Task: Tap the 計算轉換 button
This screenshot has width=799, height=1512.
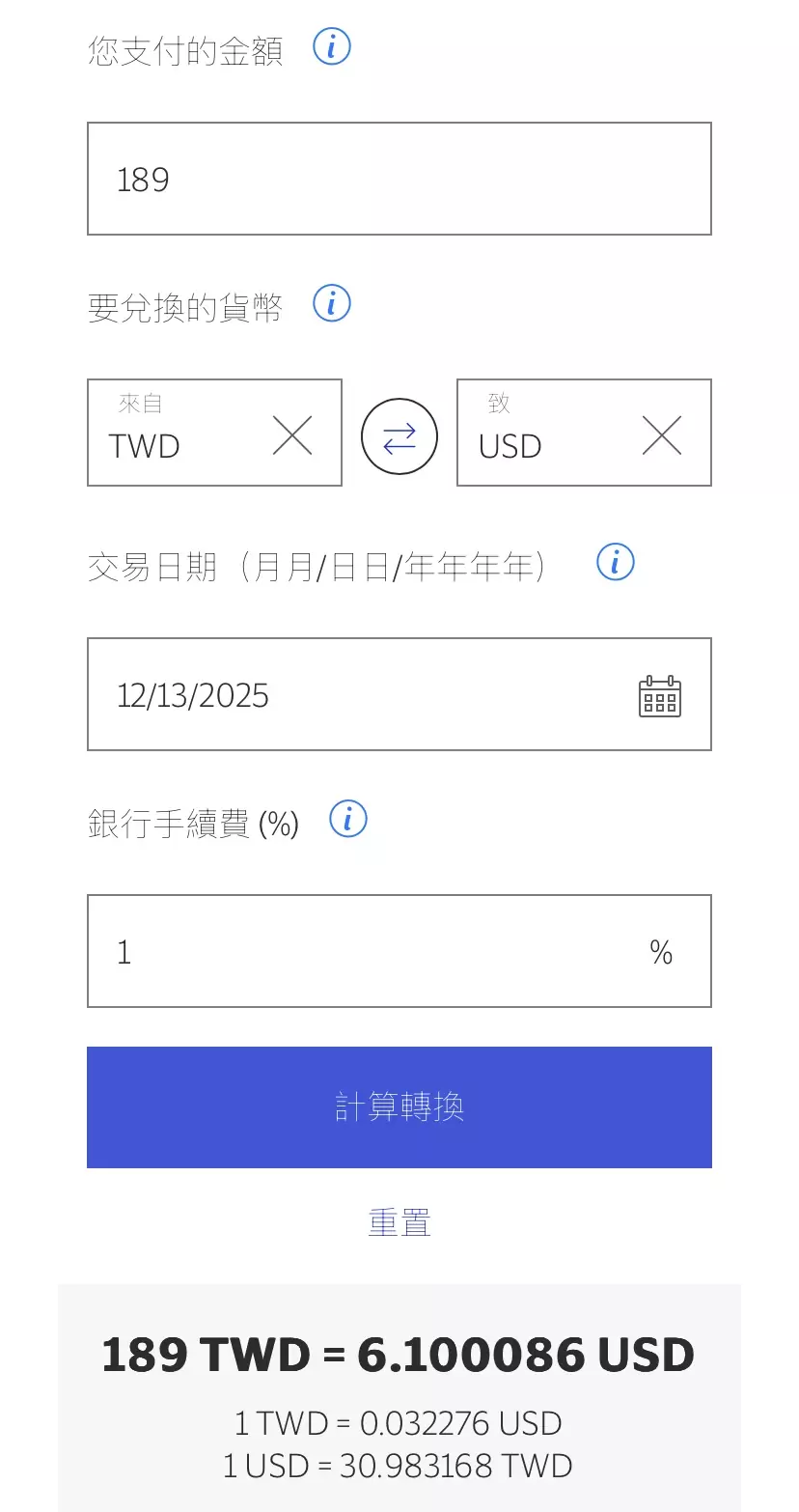Action: (399, 1107)
